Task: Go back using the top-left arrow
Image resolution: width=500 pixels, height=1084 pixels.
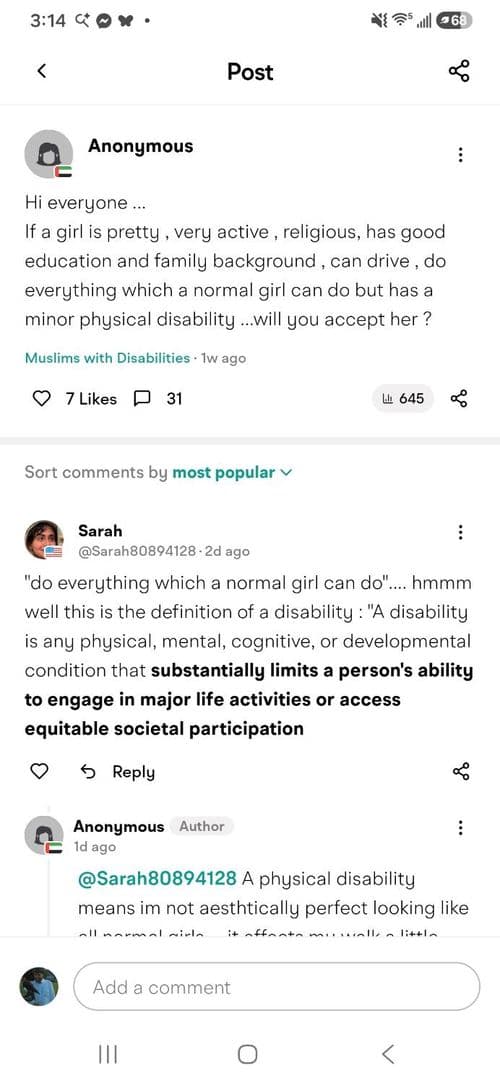Action: (41, 71)
